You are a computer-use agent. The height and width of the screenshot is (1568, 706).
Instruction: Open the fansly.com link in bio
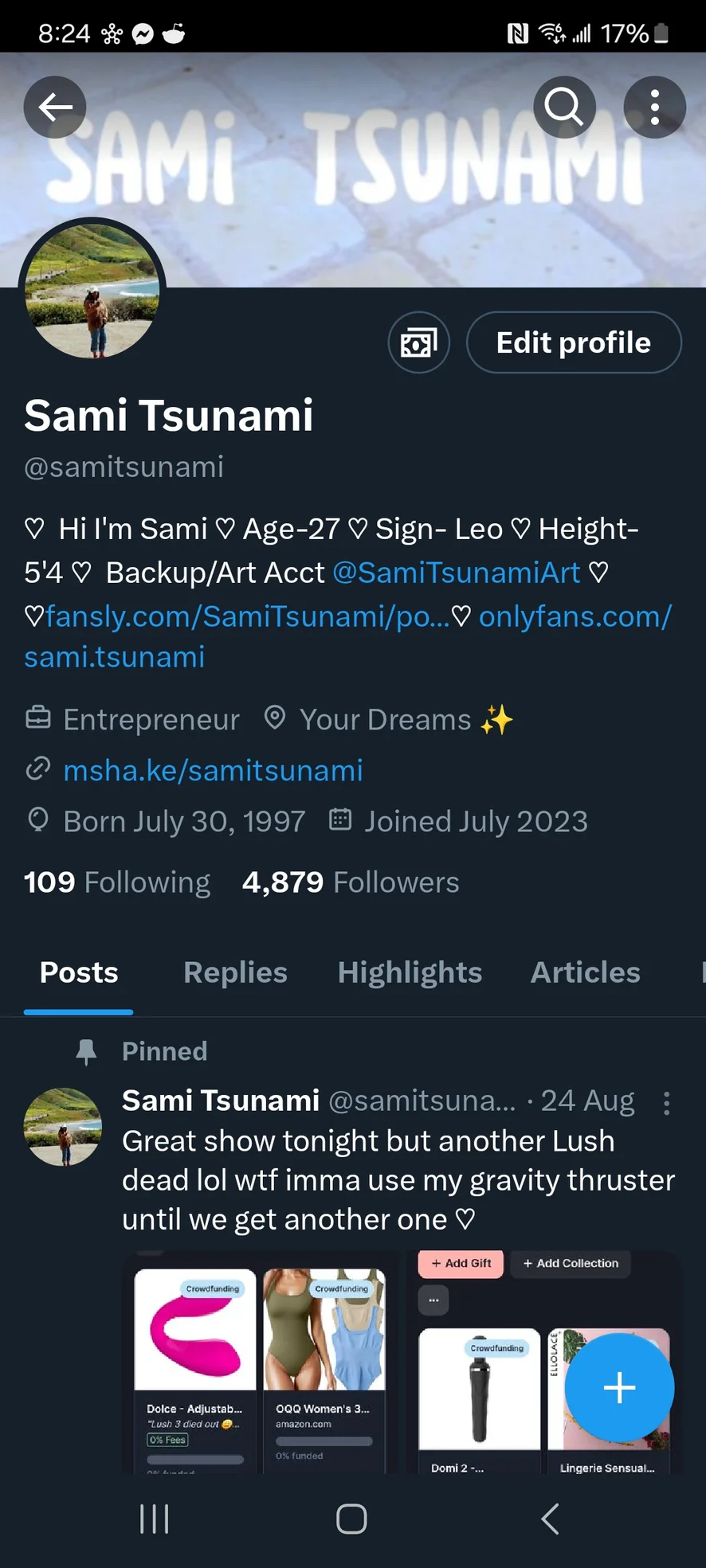click(x=247, y=616)
